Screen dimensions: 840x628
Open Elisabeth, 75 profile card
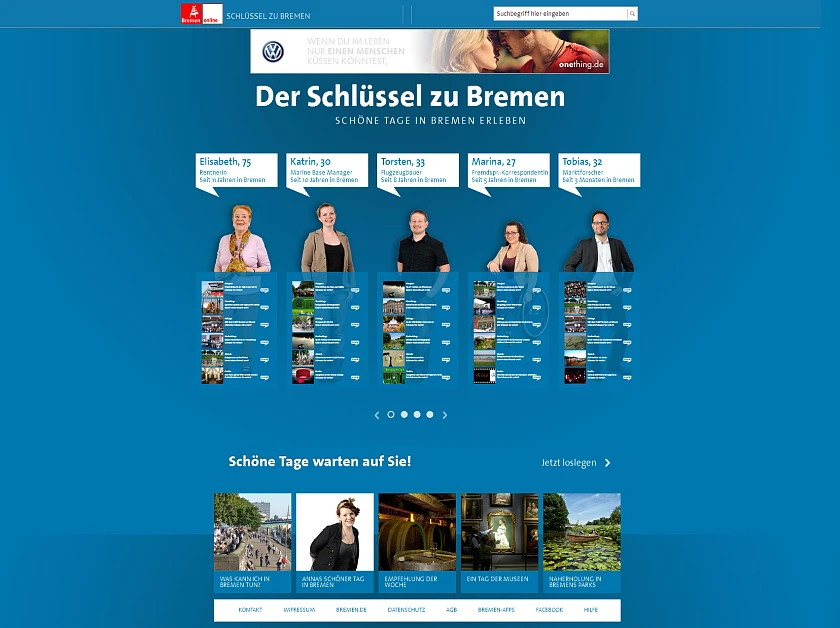tap(236, 170)
